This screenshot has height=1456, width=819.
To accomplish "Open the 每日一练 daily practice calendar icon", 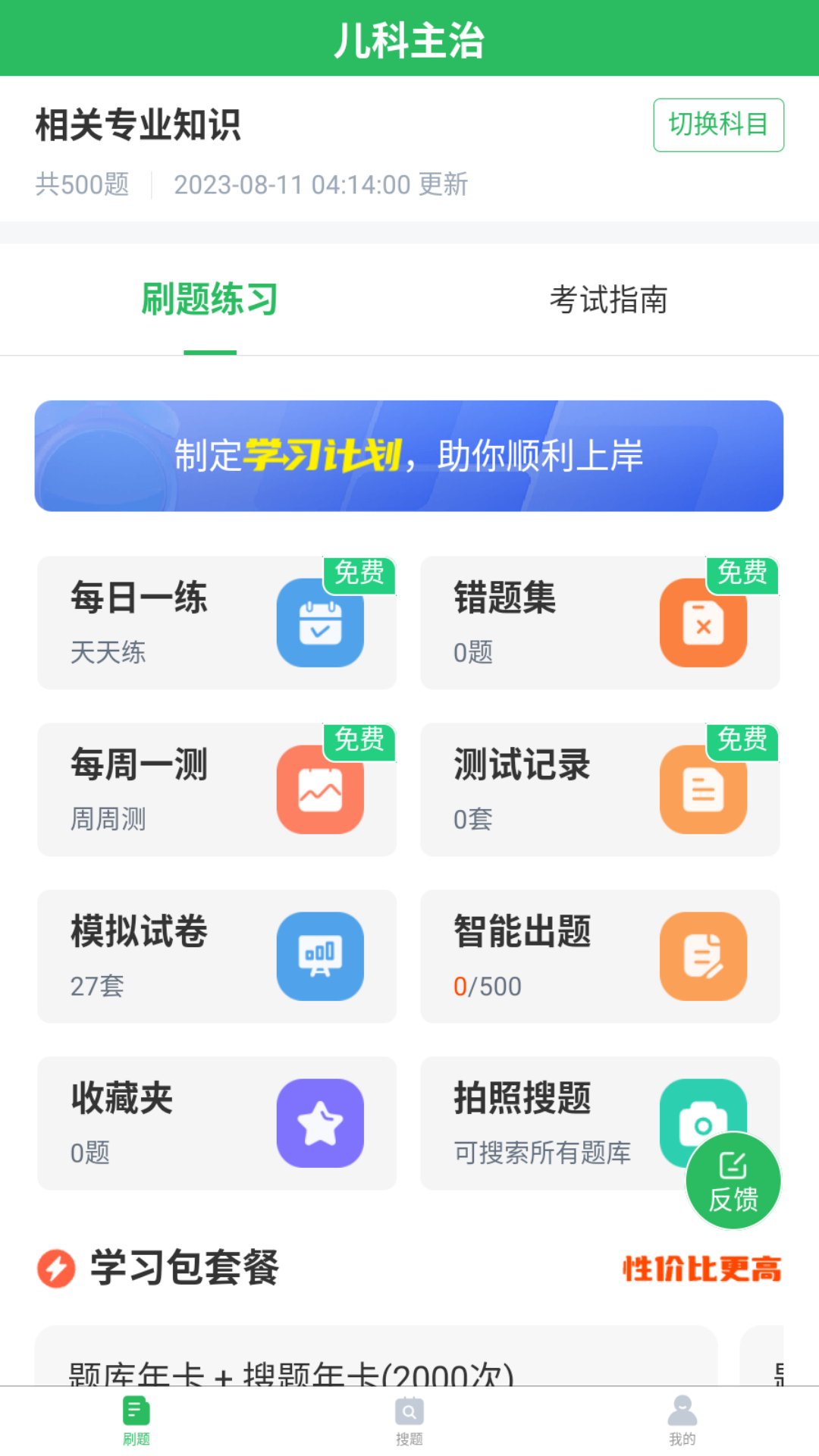I will pyautogui.click(x=320, y=623).
